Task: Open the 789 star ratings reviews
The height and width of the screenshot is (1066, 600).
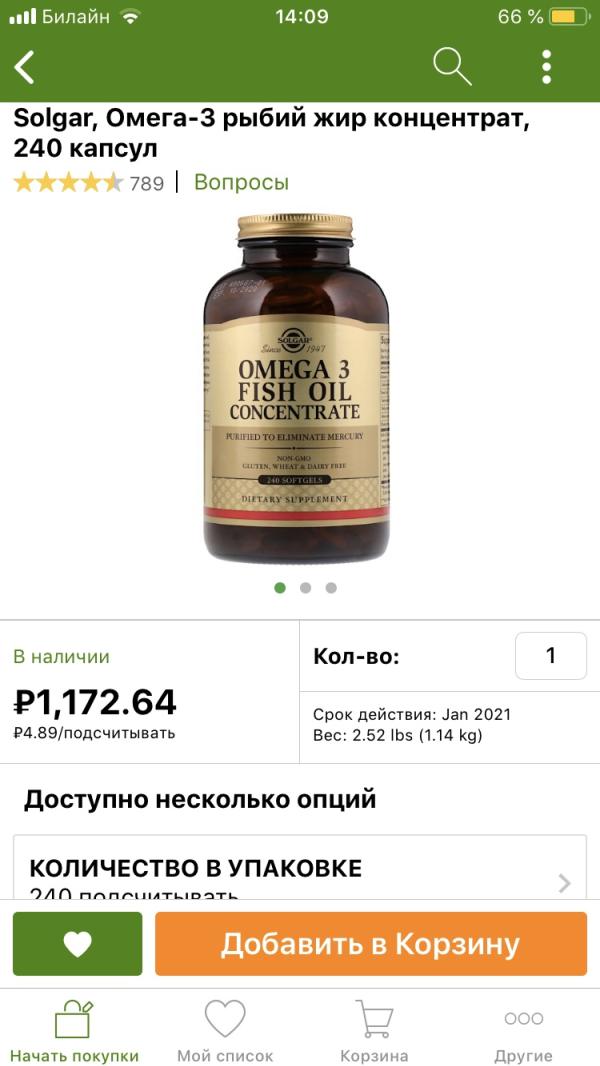Action: (88, 183)
